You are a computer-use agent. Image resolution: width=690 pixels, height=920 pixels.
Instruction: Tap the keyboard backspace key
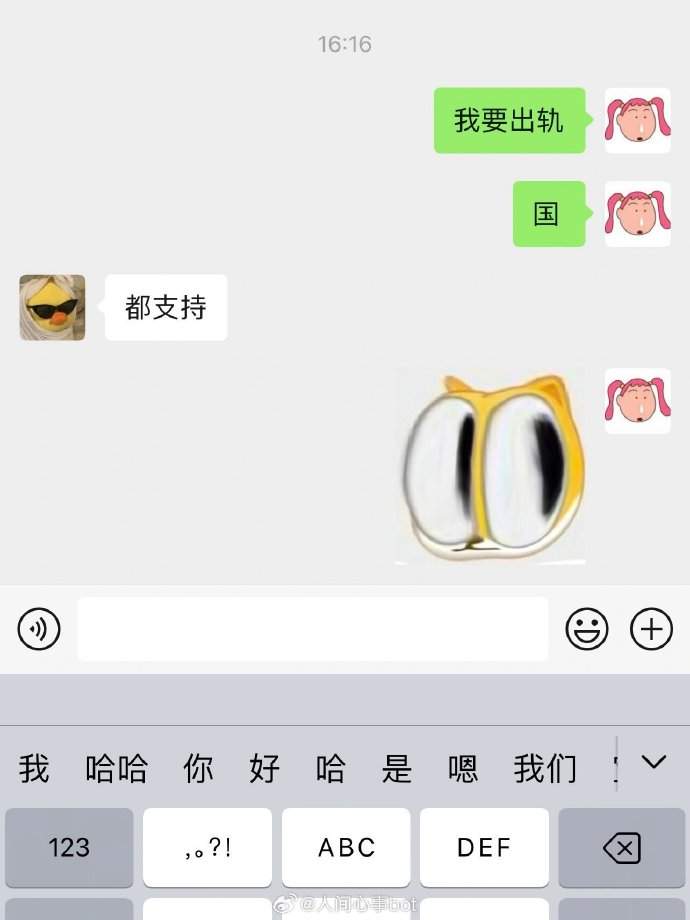621,848
